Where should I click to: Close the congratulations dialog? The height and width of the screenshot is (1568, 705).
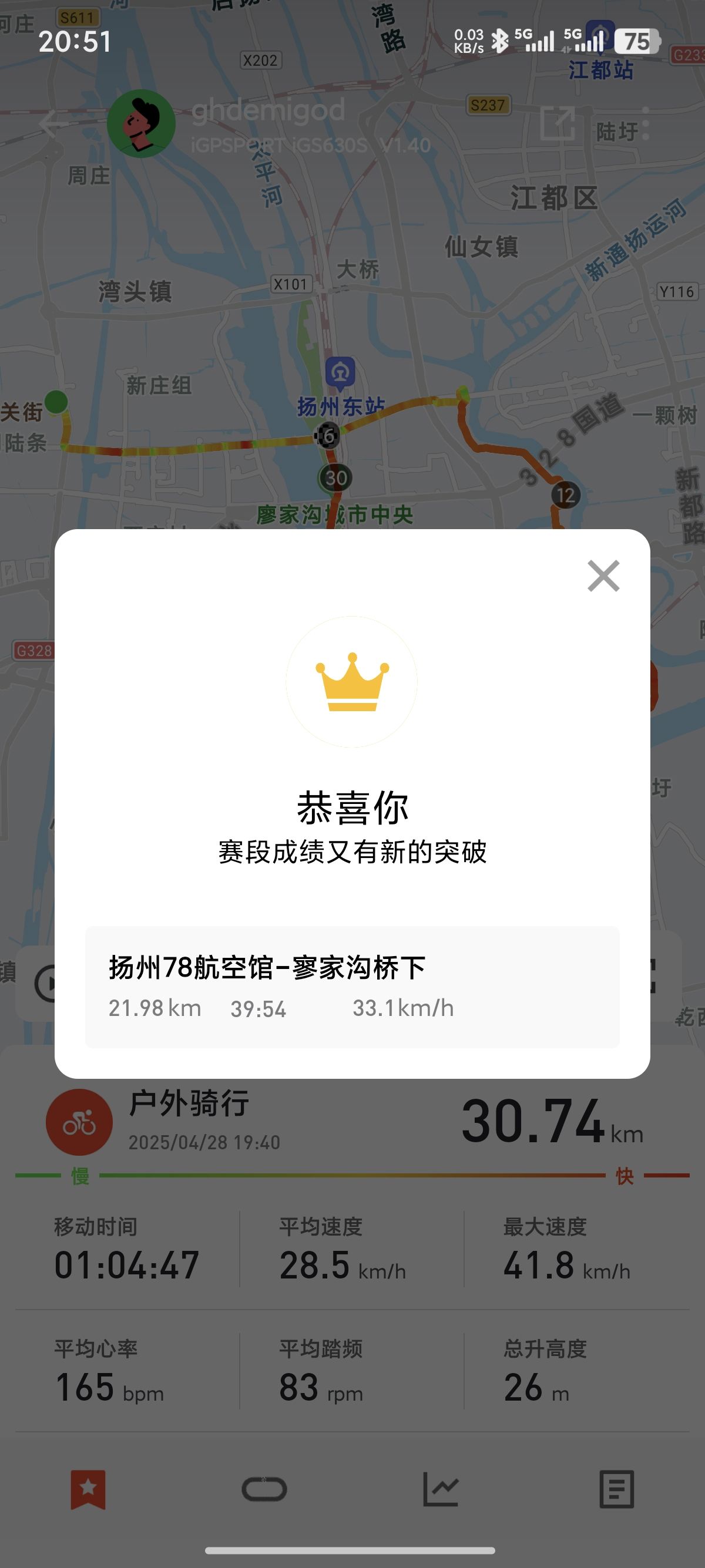click(603, 576)
